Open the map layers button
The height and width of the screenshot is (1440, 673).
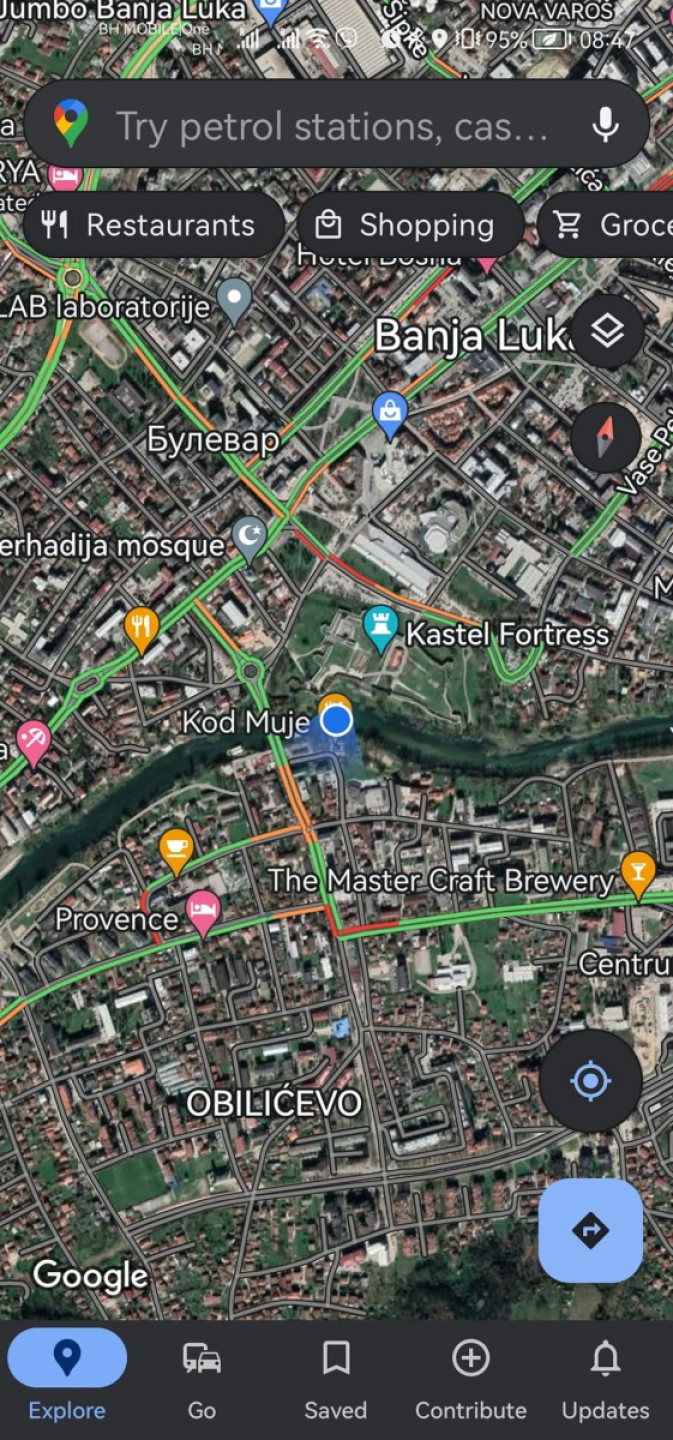(x=607, y=331)
